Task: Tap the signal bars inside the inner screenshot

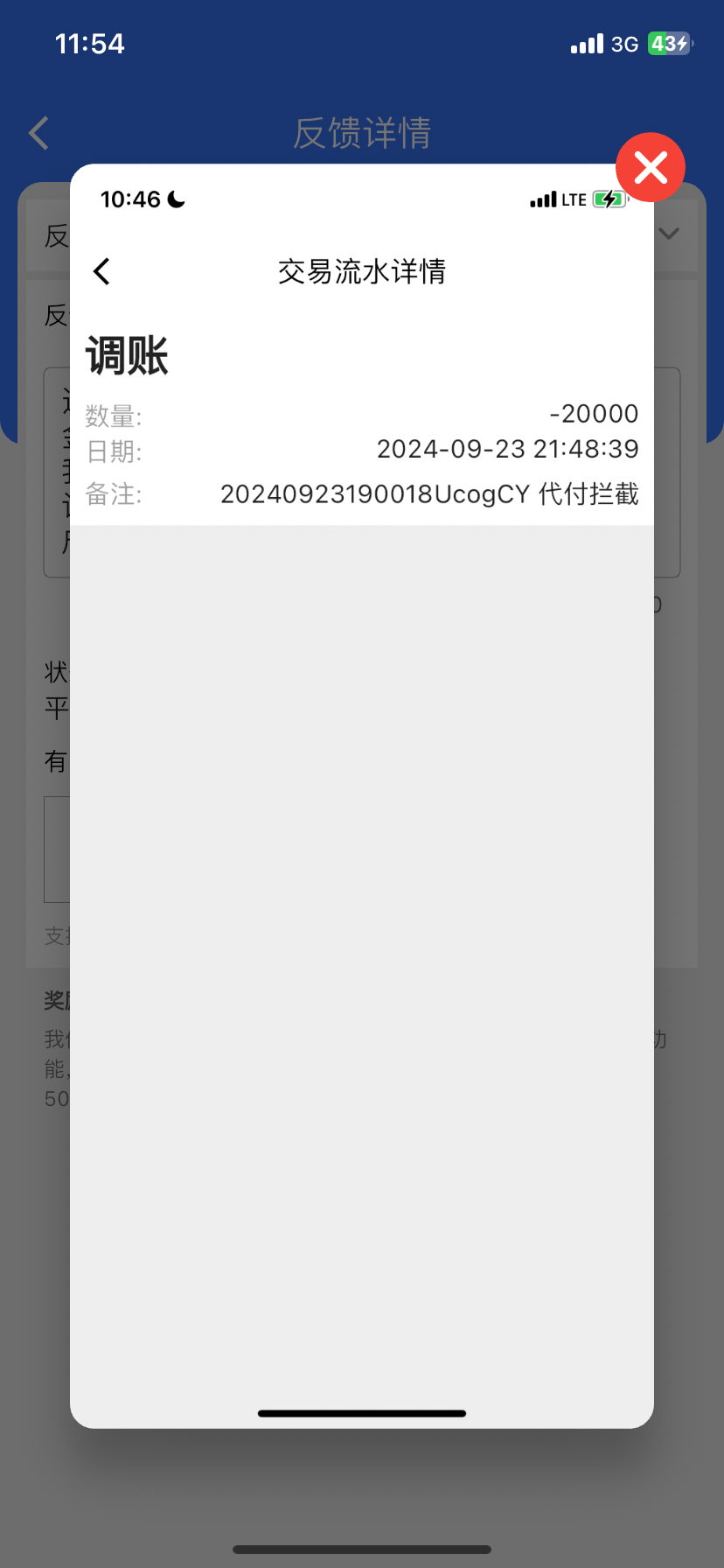Action: point(543,199)
